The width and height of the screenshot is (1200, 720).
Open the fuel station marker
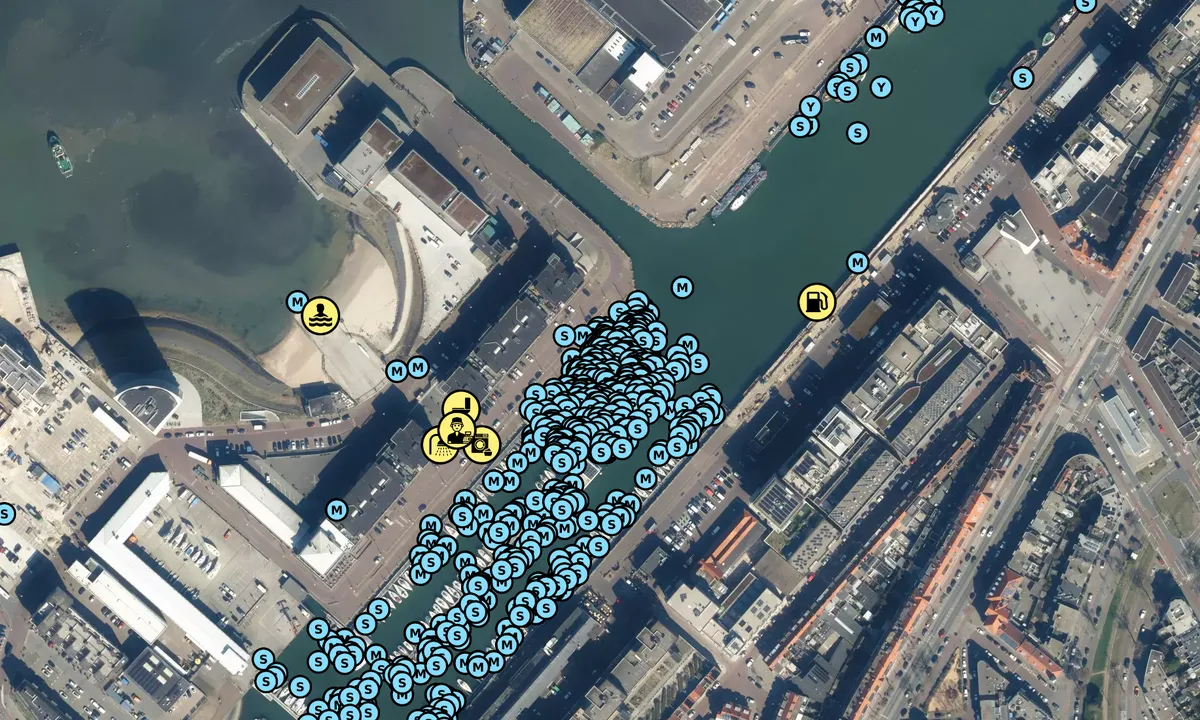point(817,301)
